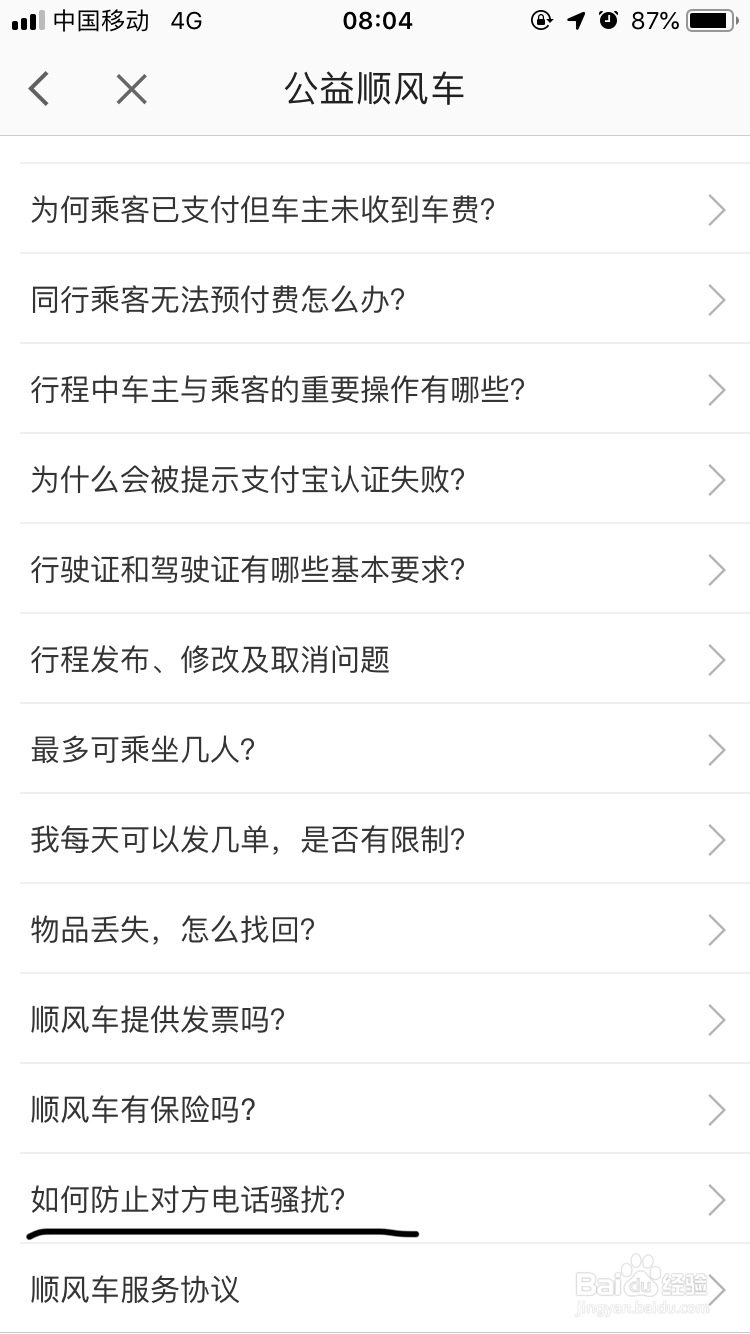Close the 公益顺风车 help page
This screenshot has height=1334, width=750.
point(130,89)
